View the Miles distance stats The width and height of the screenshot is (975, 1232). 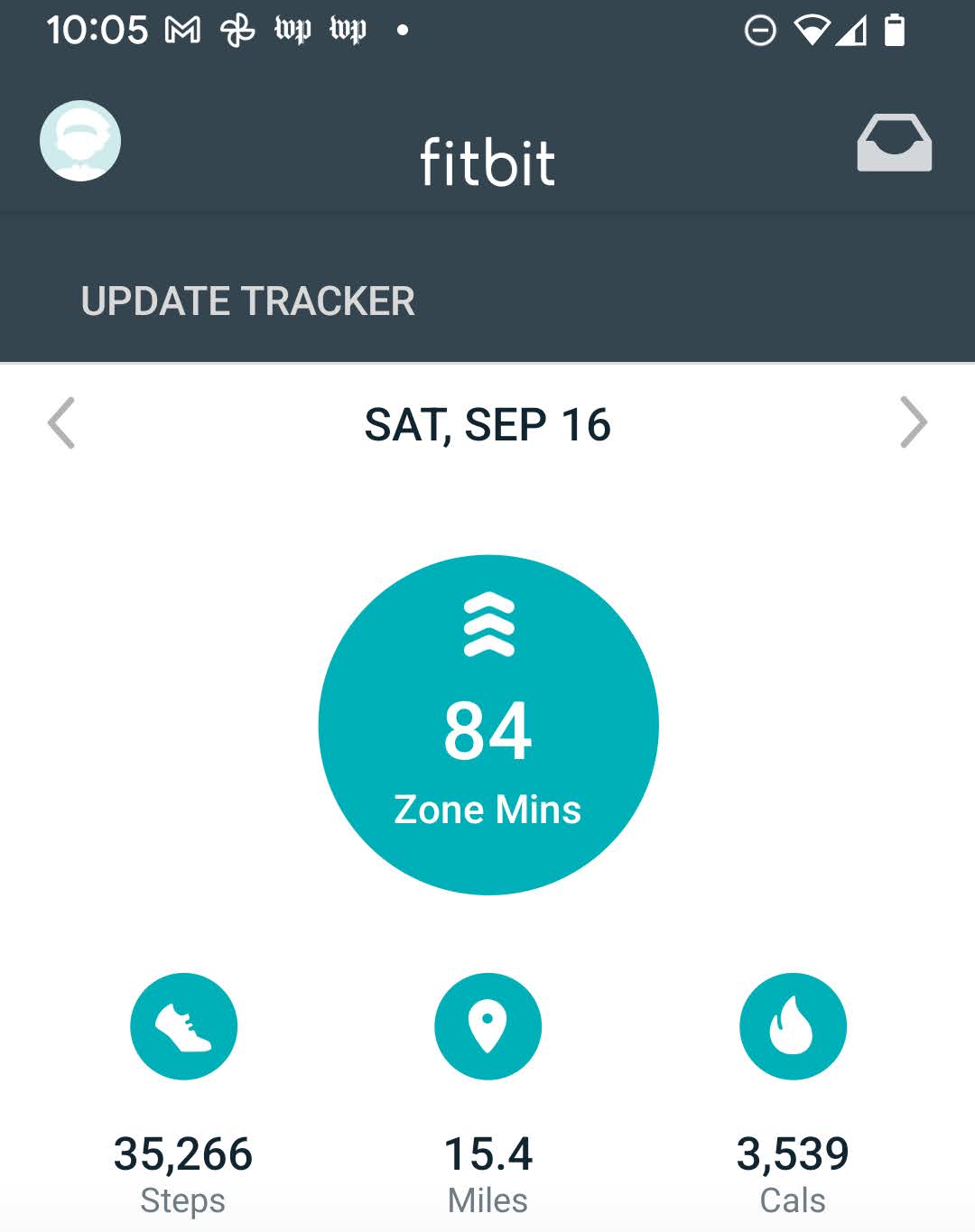487,1026
